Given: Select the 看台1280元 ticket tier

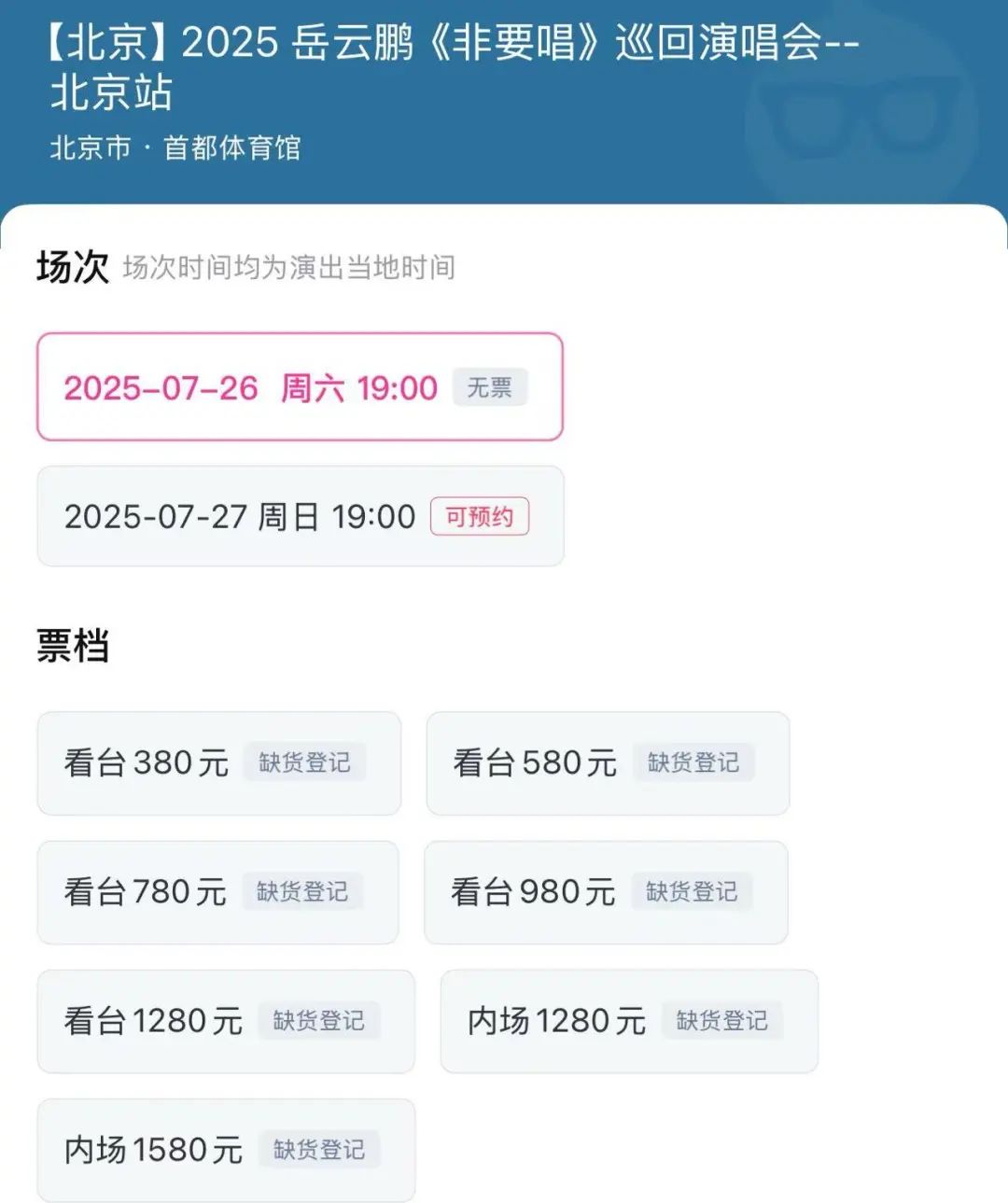Looking at the screenshot, I should click(x=226, y=1020).
